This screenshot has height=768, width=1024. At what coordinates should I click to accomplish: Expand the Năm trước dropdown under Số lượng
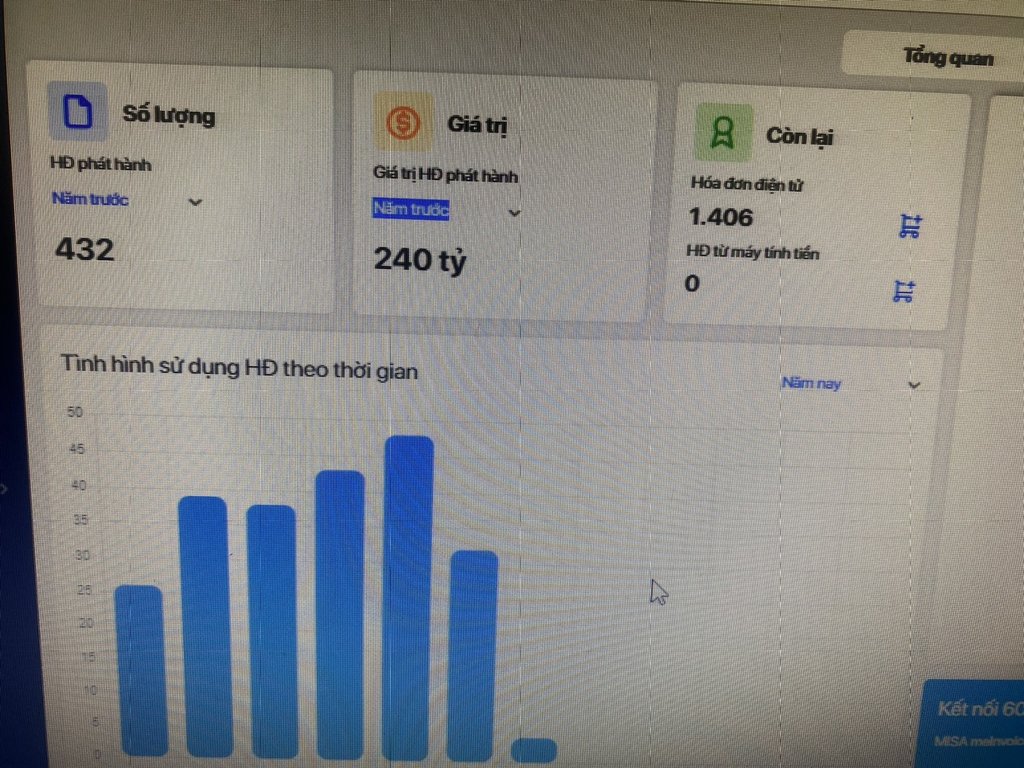click(195, 201)
